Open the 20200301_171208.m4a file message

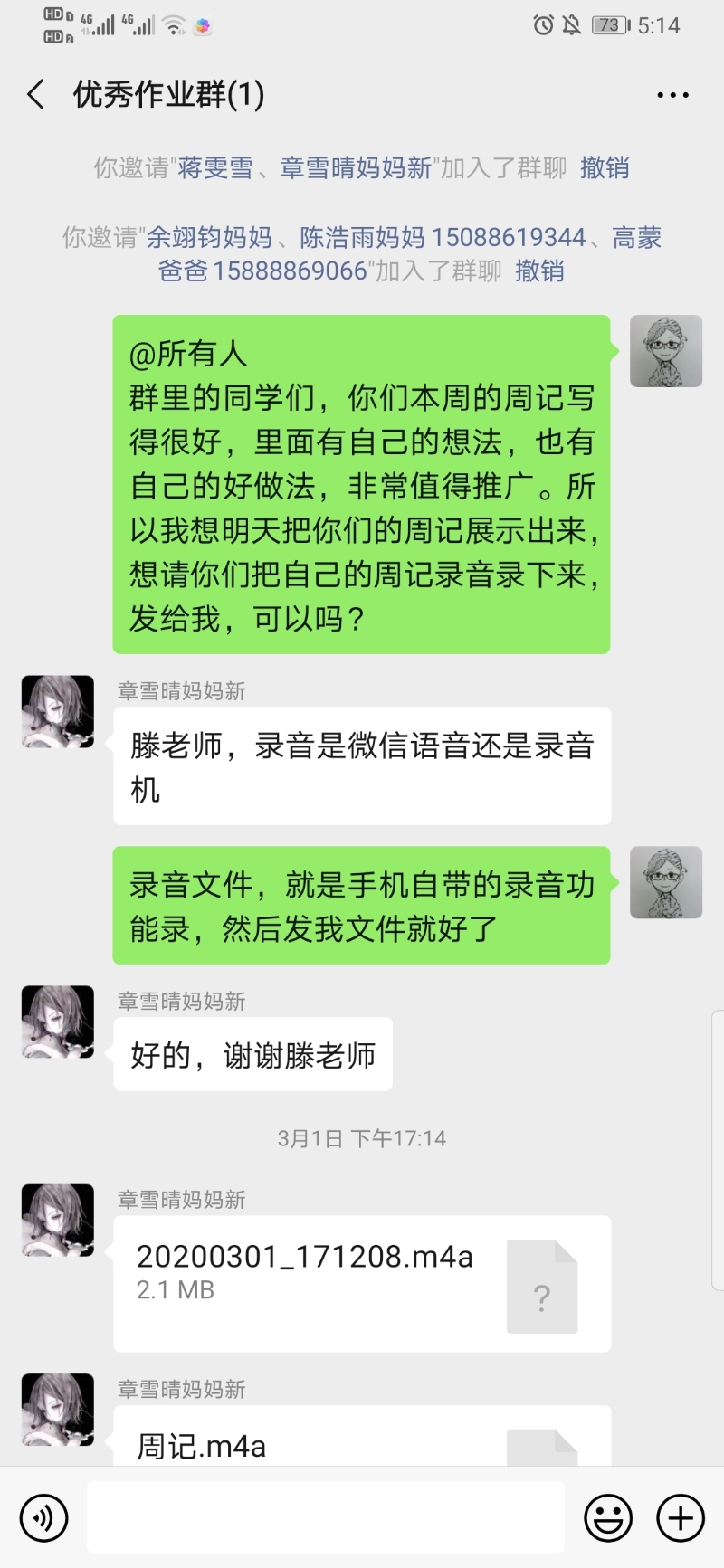pyautogui.click(x=362, y=1285)
